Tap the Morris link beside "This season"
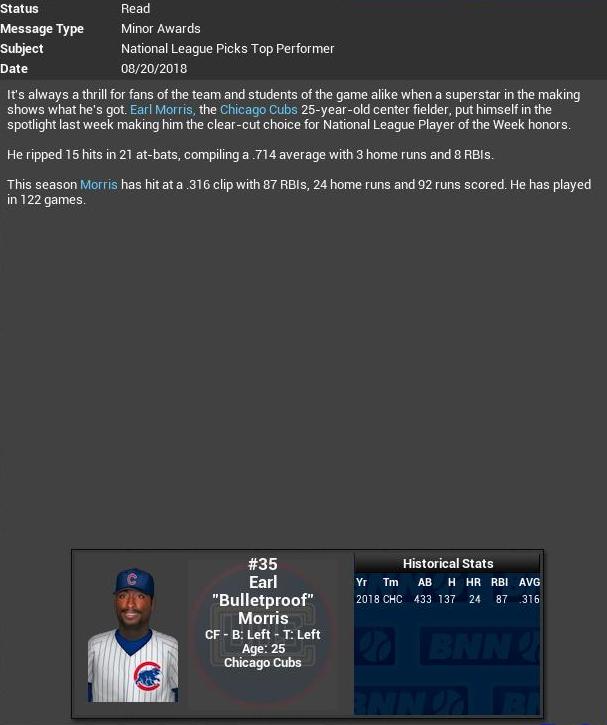The image size is (607, 725). click(x=98, y=185)
